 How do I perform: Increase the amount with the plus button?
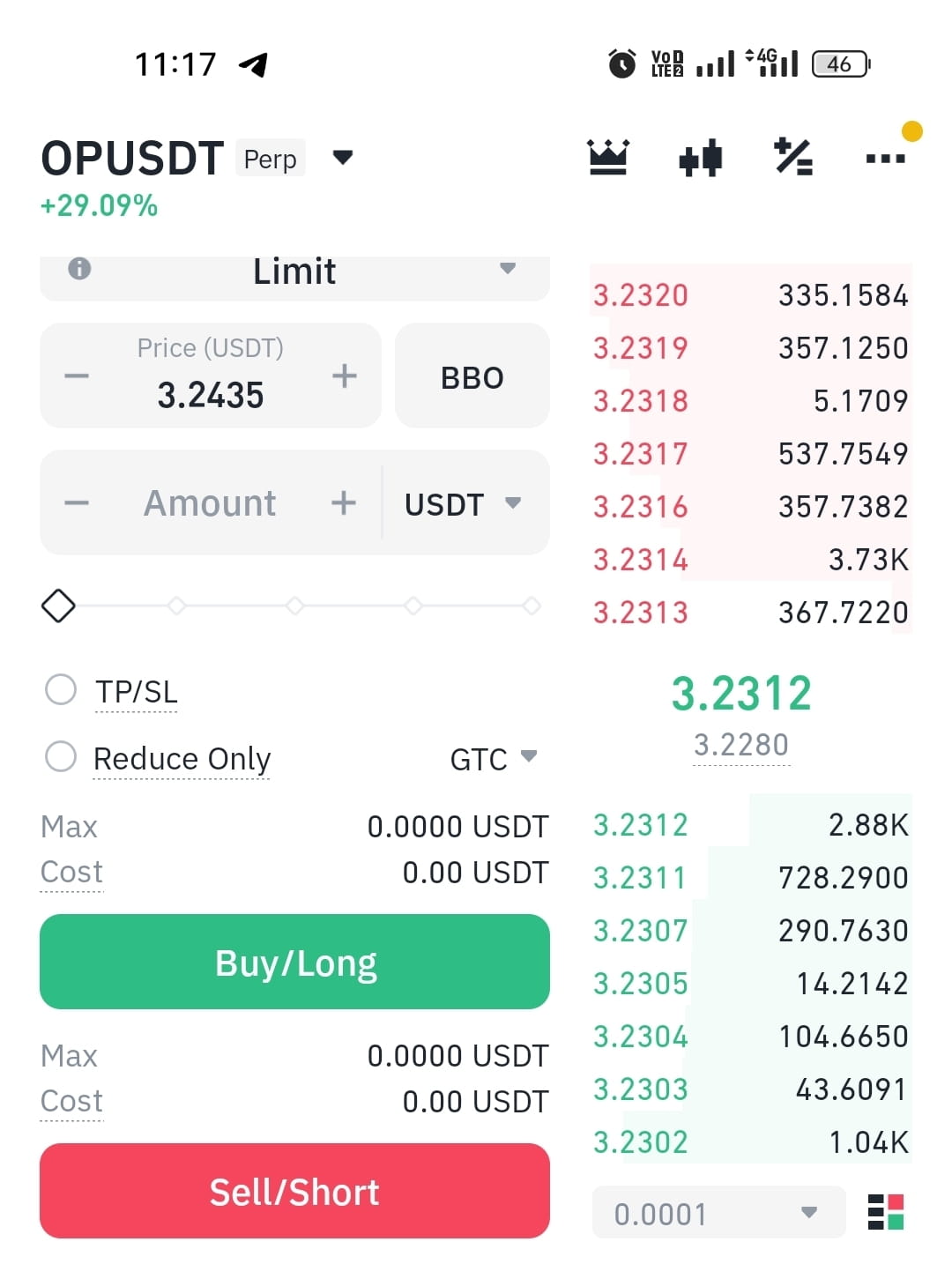click(x=344, y=503)
